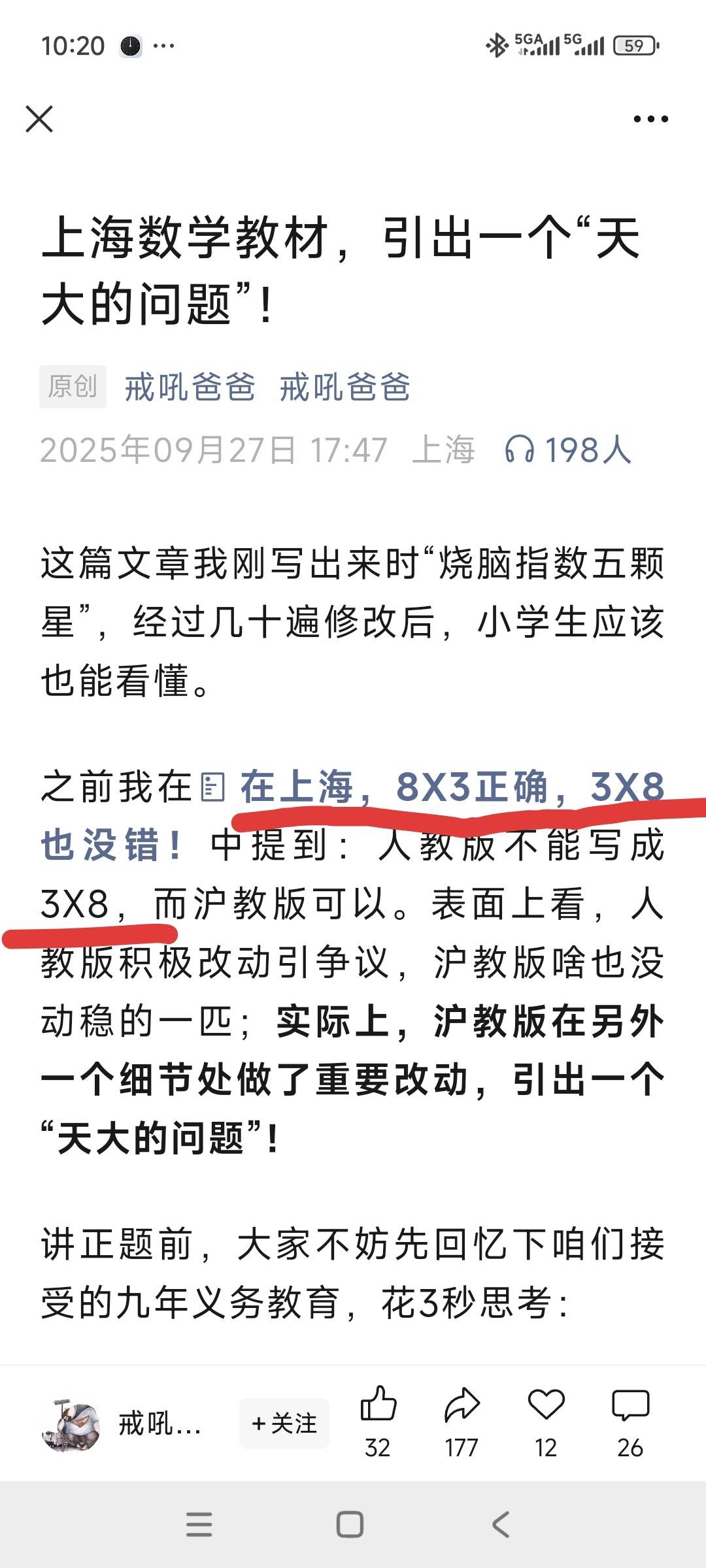The height and width of the screenshot is (1568, 706).
Task: Follow the author with +关注 button
Action: pos(284,1424)
